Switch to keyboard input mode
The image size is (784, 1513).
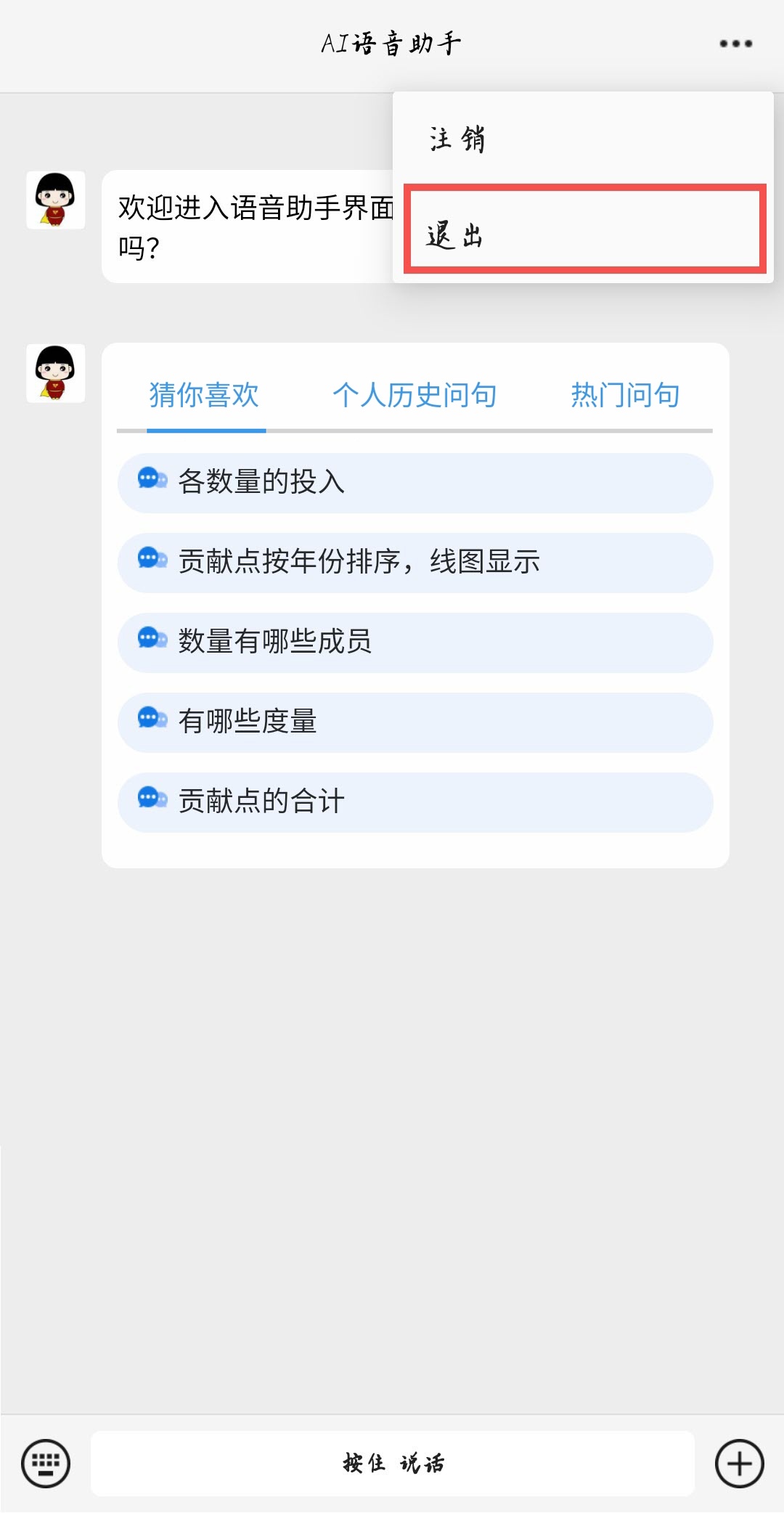coord(46,1463)
